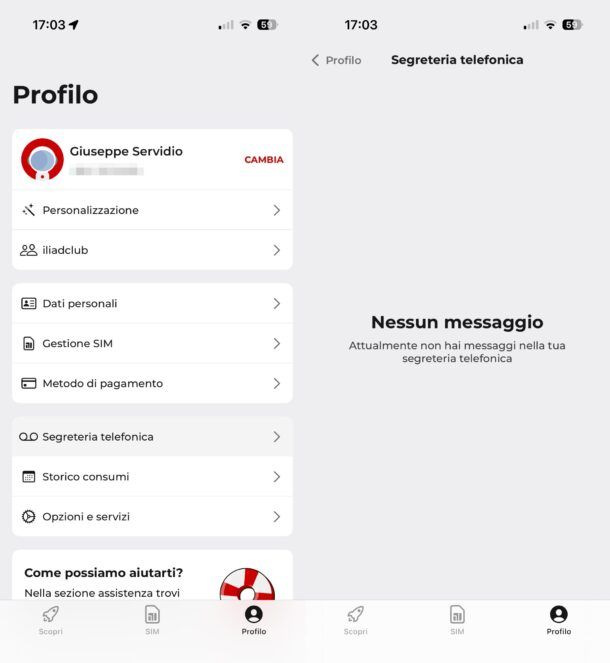Open the iliadclub row
Image resolution: width=610 pixels, height=663 pixels.
pyautogui.click(x=152, y=250)
